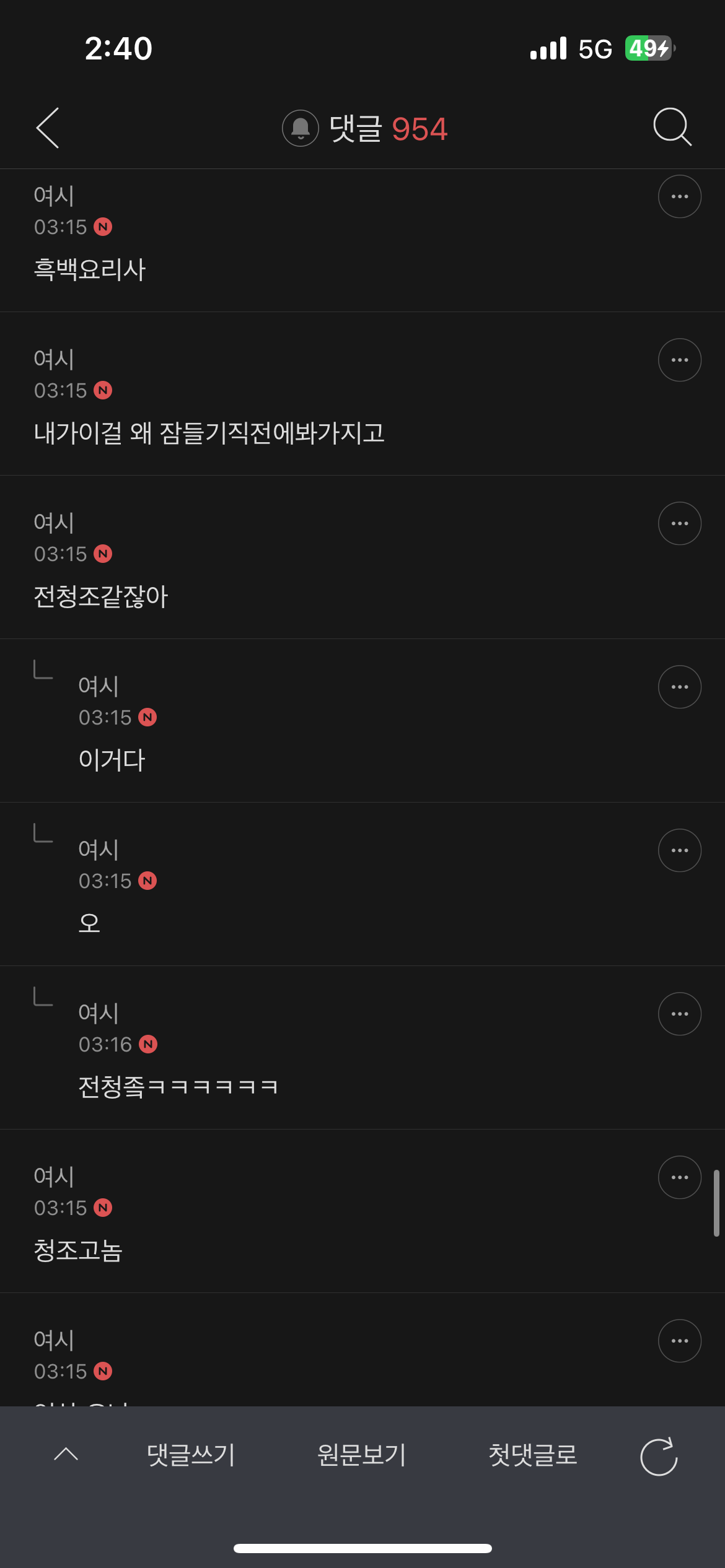Go back from the comments page
The image size is (725, 1568).
point(48,128)
